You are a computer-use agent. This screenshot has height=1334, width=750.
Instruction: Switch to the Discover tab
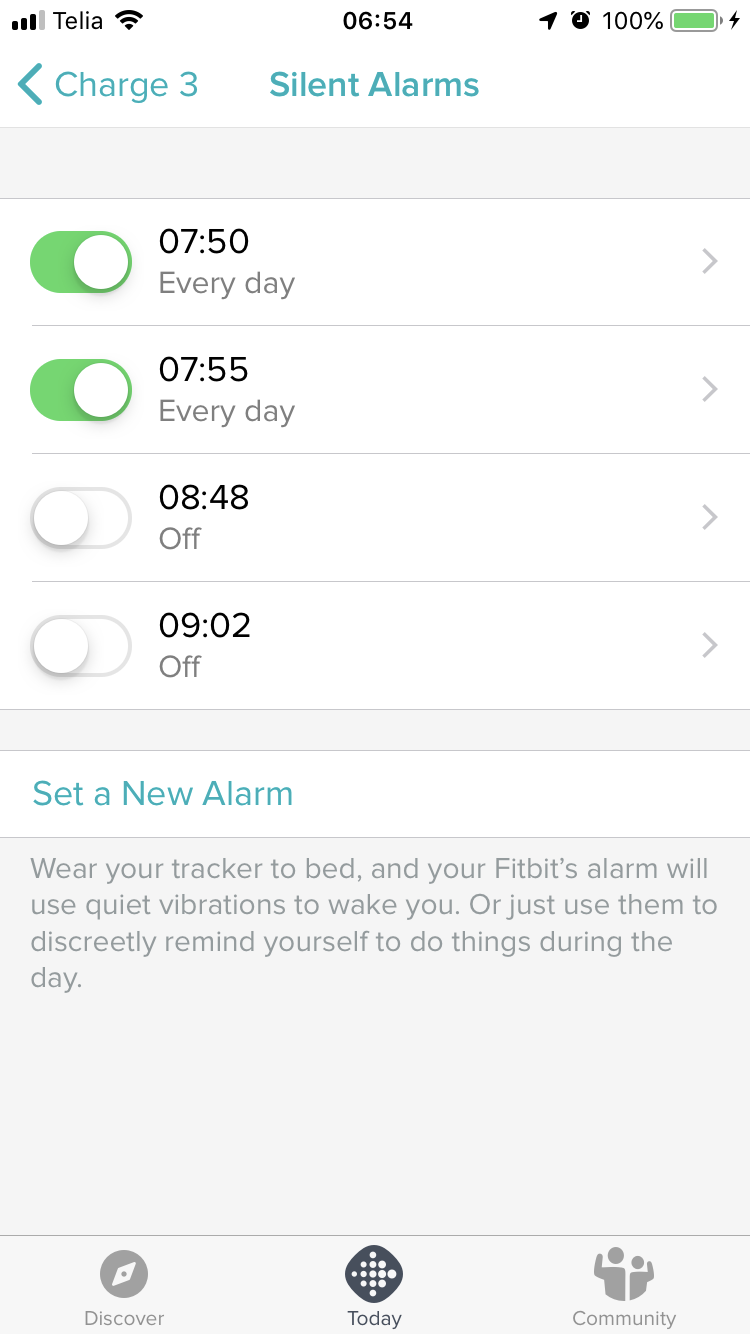click(124, 1288)
